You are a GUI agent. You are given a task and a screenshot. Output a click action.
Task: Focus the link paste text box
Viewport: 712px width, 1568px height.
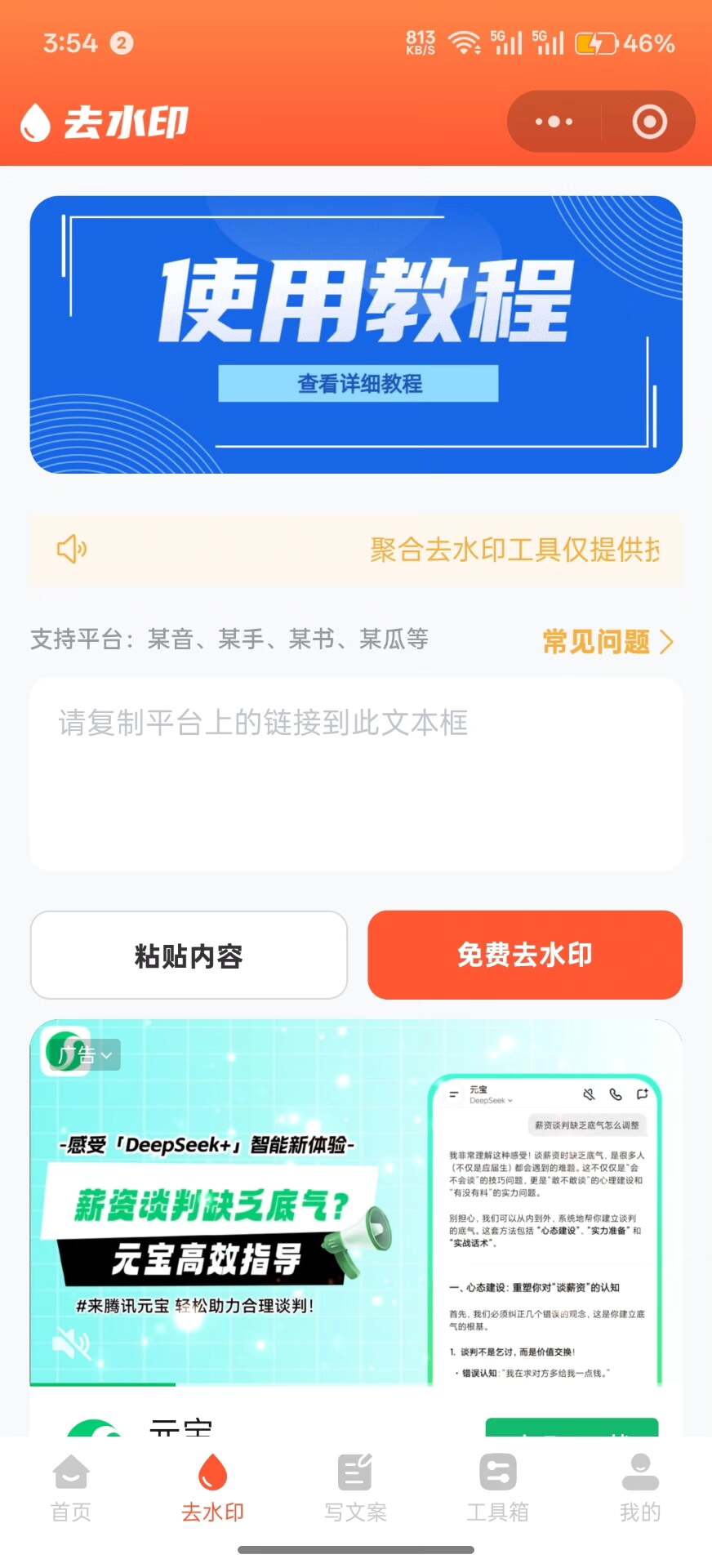point(356,773)
